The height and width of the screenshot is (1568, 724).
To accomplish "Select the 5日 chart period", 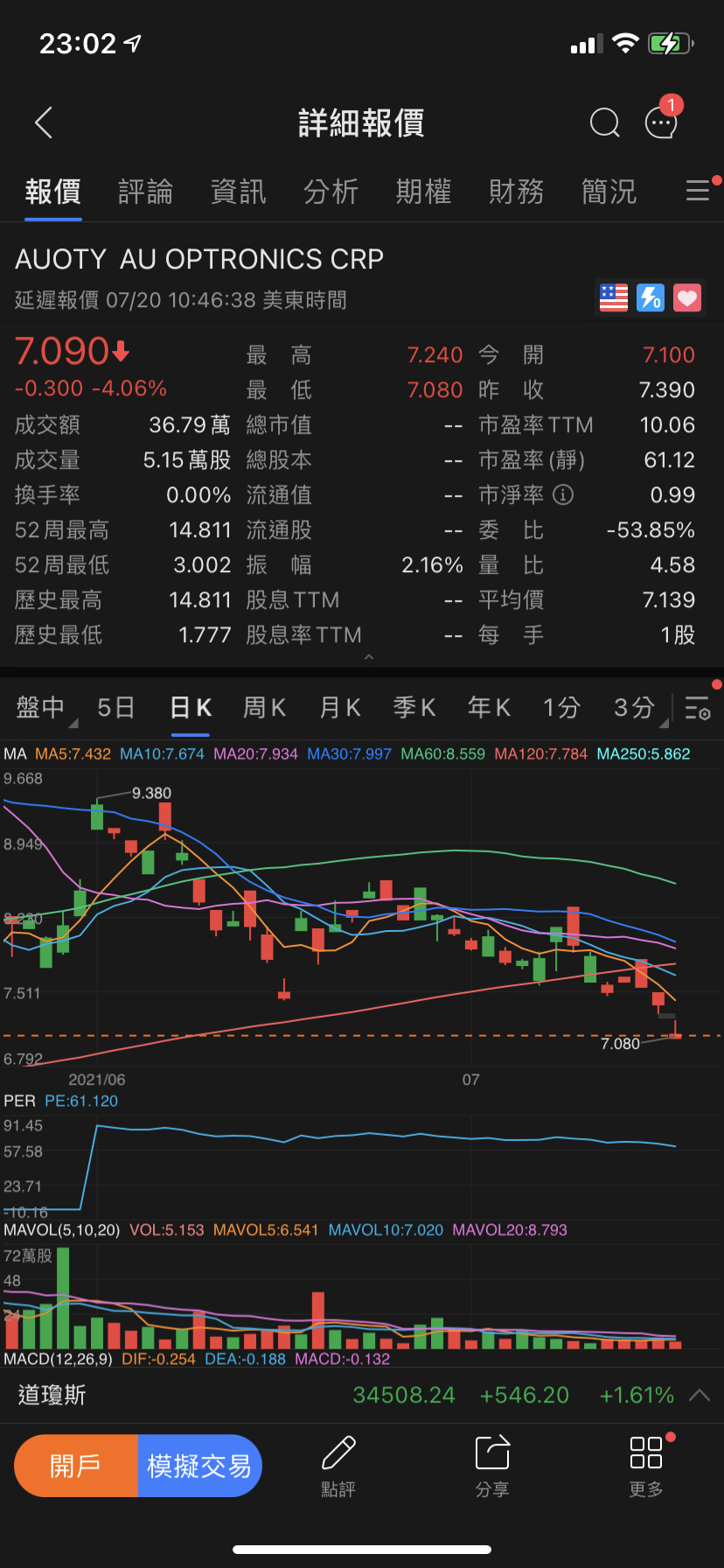I will pos(115,708).
